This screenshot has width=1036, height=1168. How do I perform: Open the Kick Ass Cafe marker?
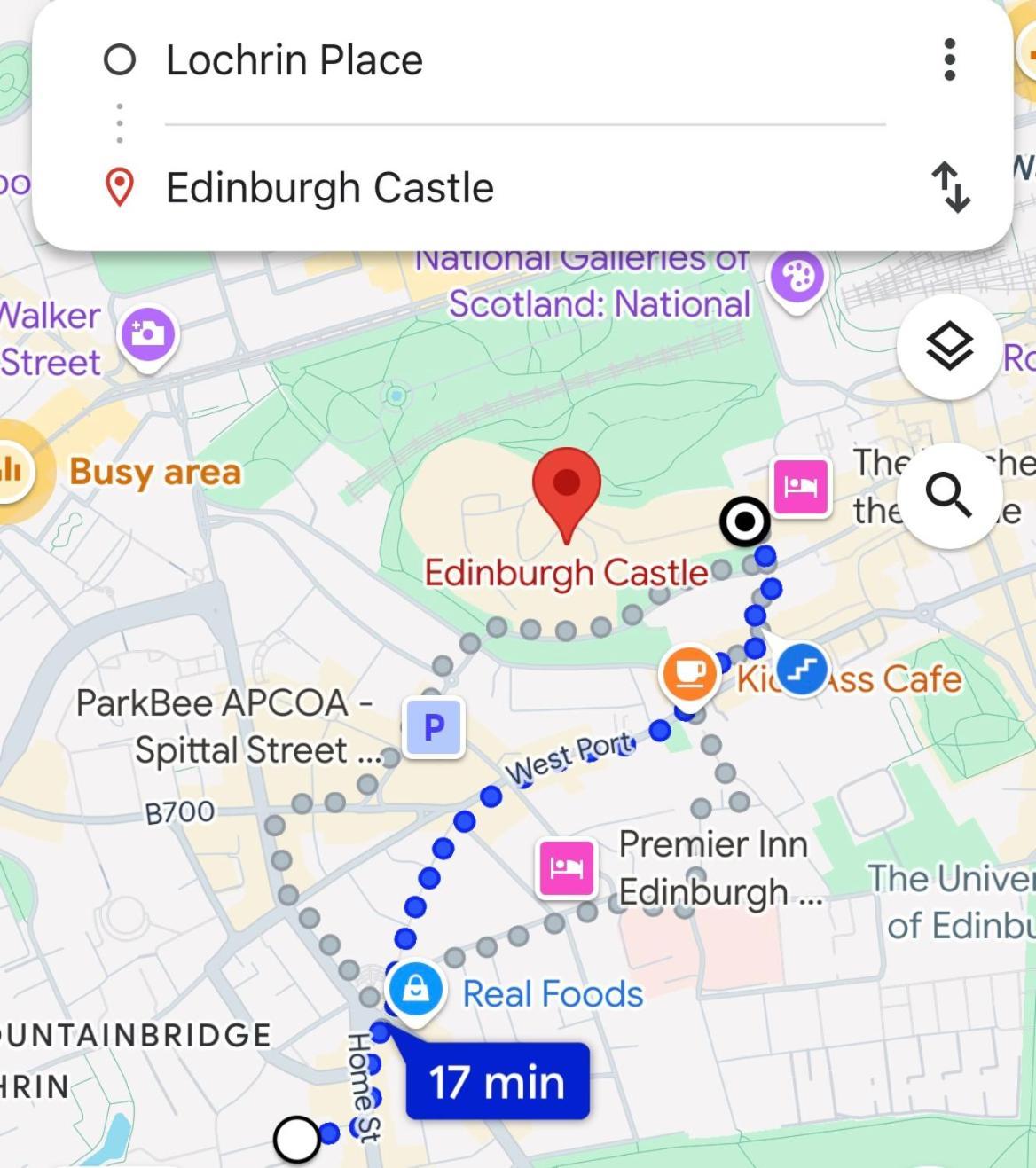click(x=689, y=674)
